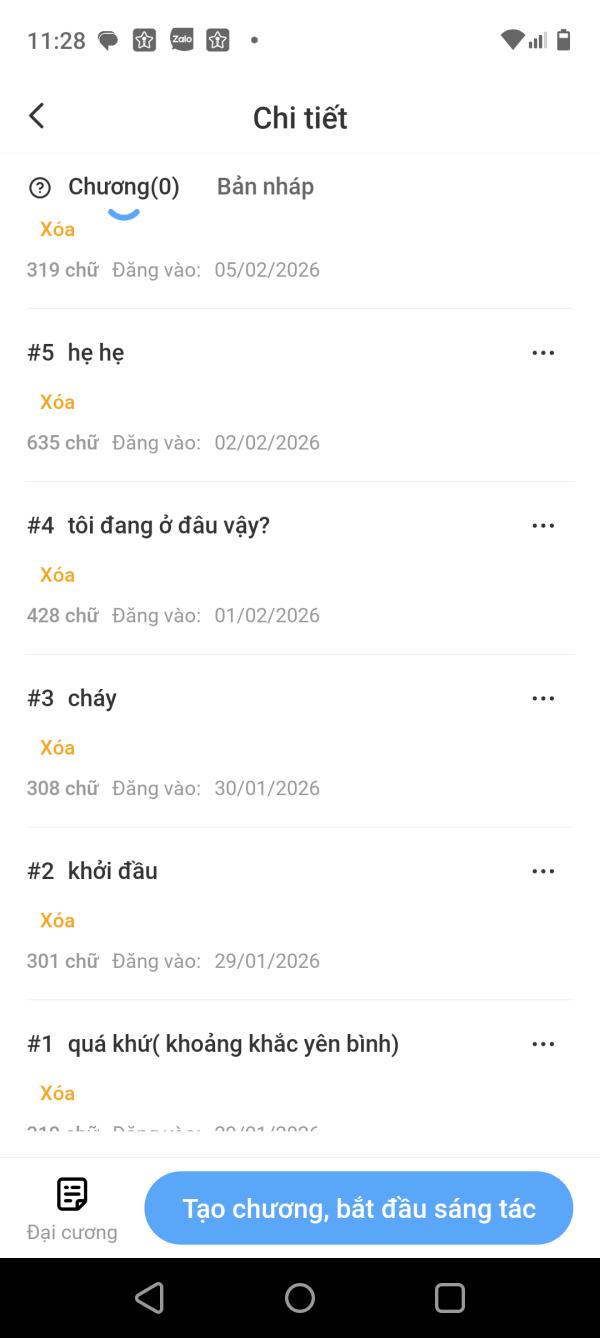This screenshot has height=1338, width=600.
Task: Open more options for chapter #4
Action: [543, 526]
